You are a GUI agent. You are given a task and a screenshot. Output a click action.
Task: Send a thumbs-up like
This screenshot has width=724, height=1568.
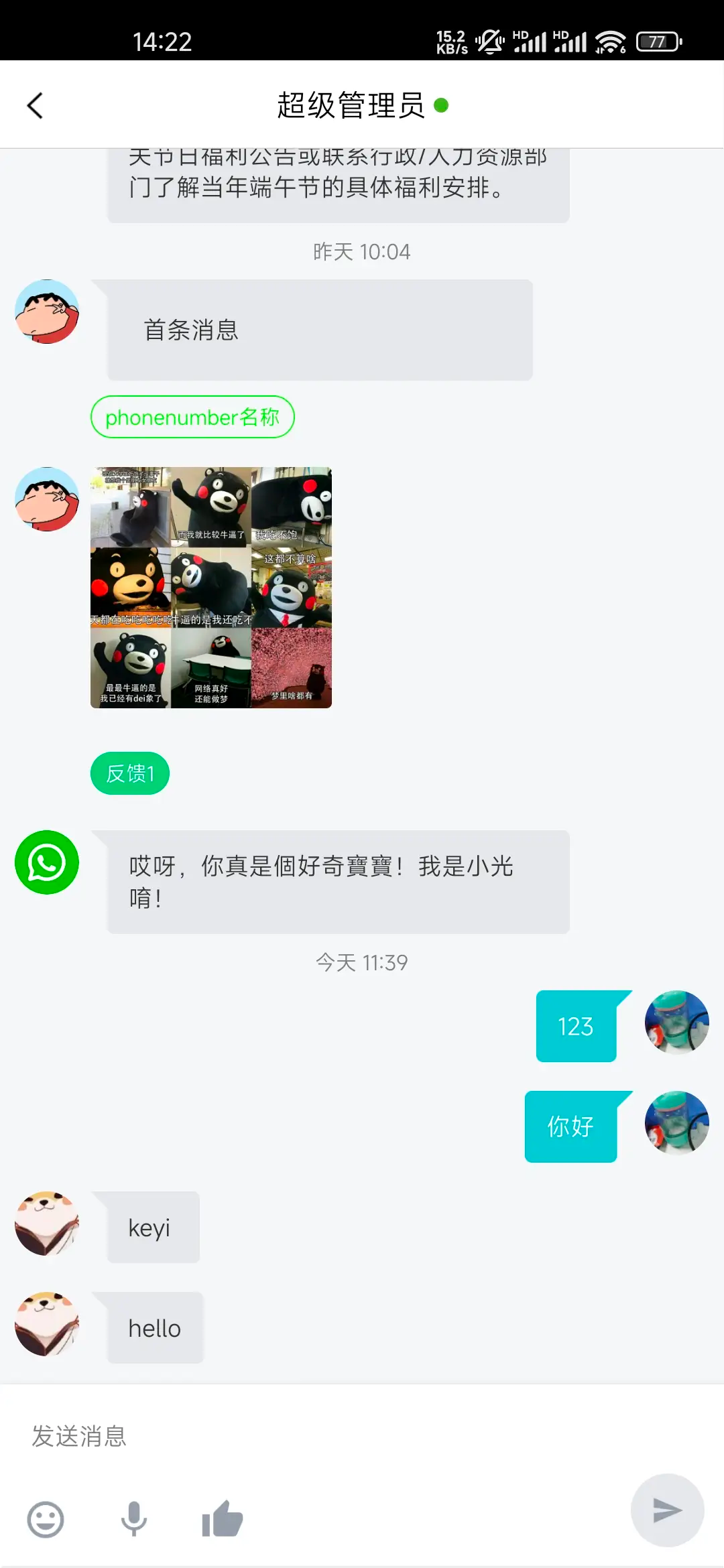coord(223,1519)
